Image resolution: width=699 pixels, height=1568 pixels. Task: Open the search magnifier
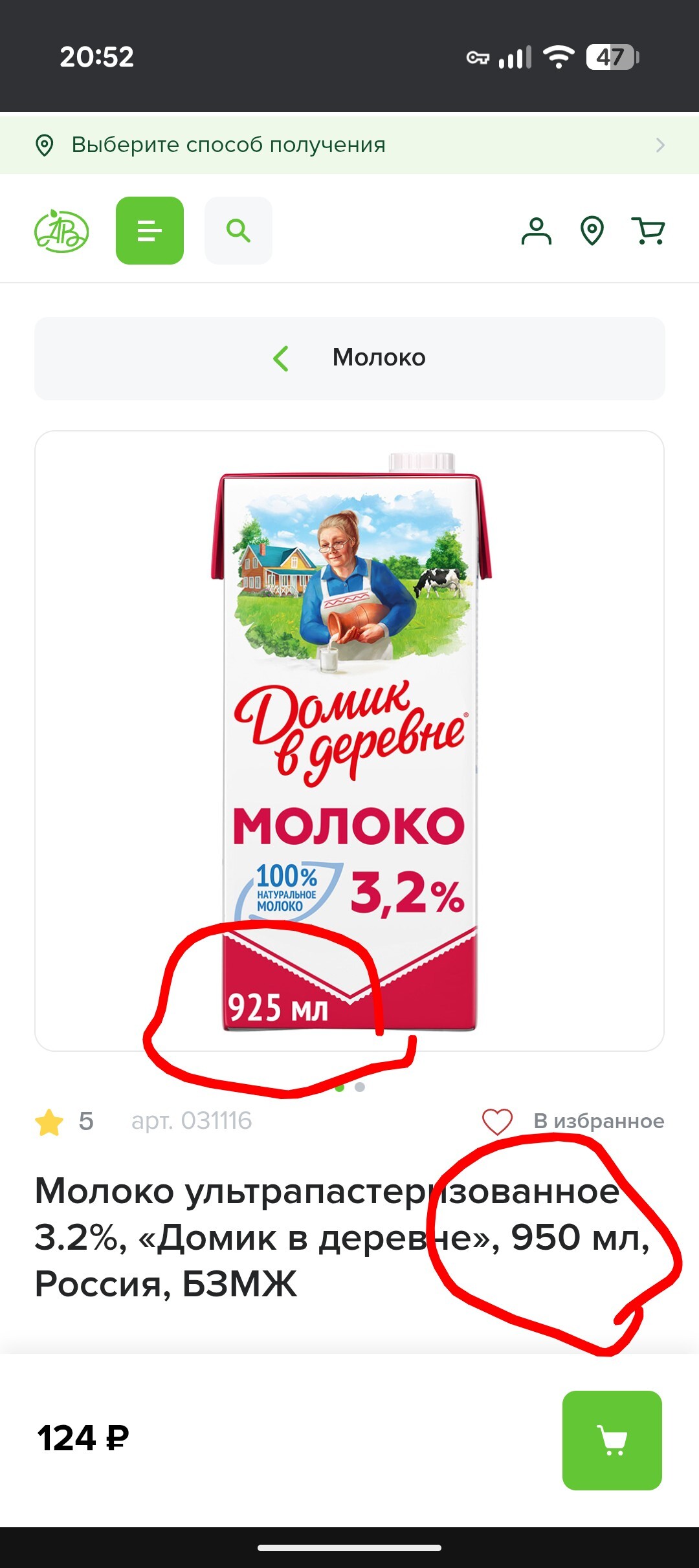(238, 230)
